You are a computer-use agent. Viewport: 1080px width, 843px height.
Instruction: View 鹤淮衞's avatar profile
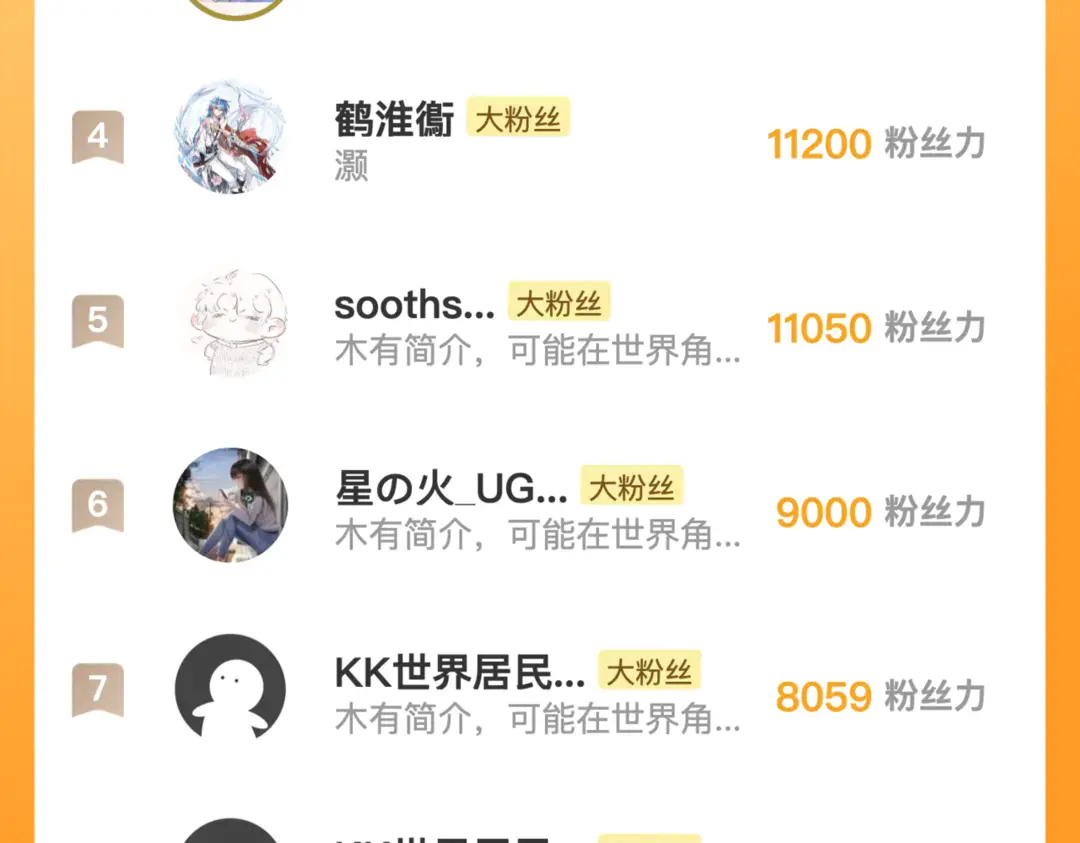point(230,137)
